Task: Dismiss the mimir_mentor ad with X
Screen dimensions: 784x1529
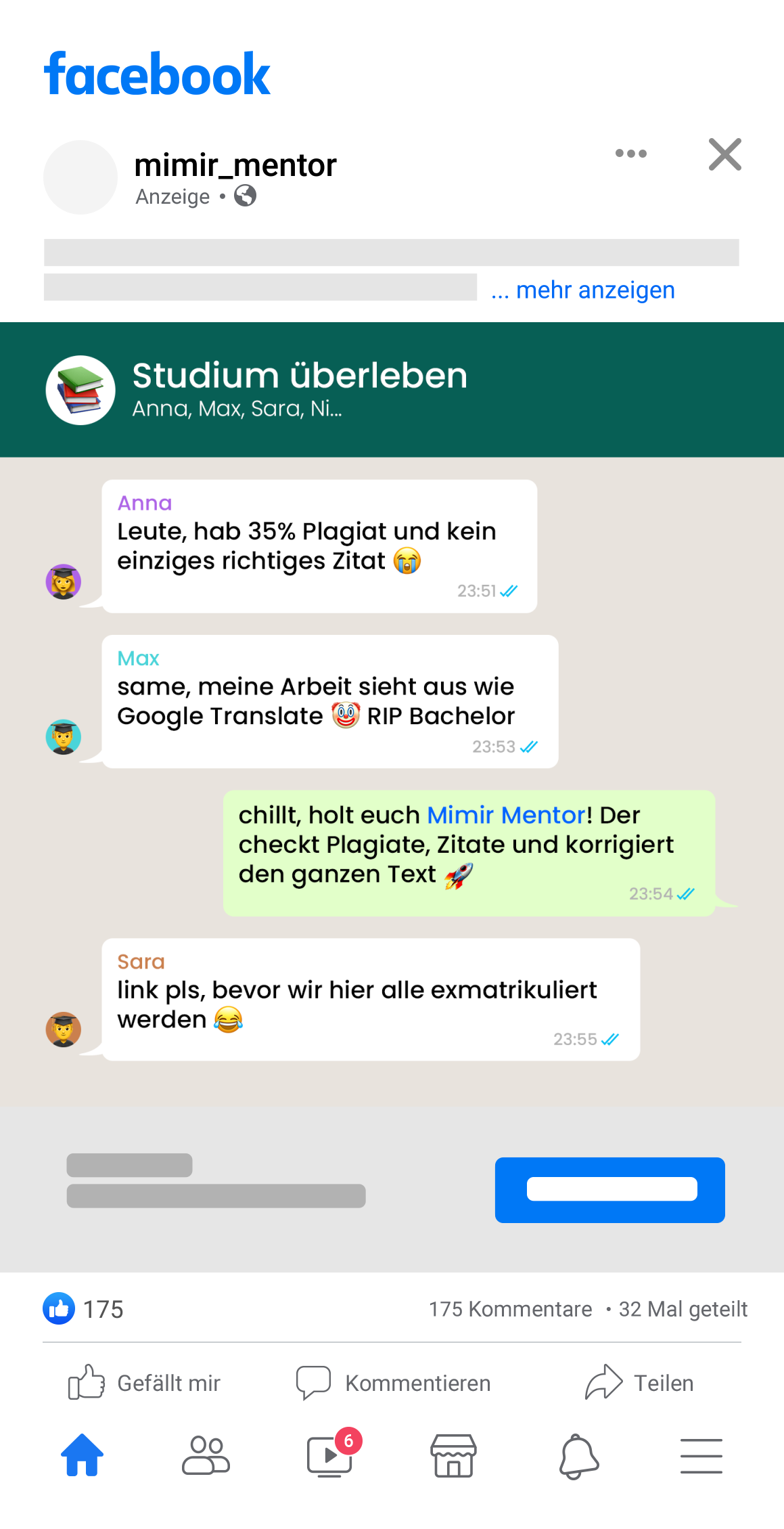Action: 724,154
